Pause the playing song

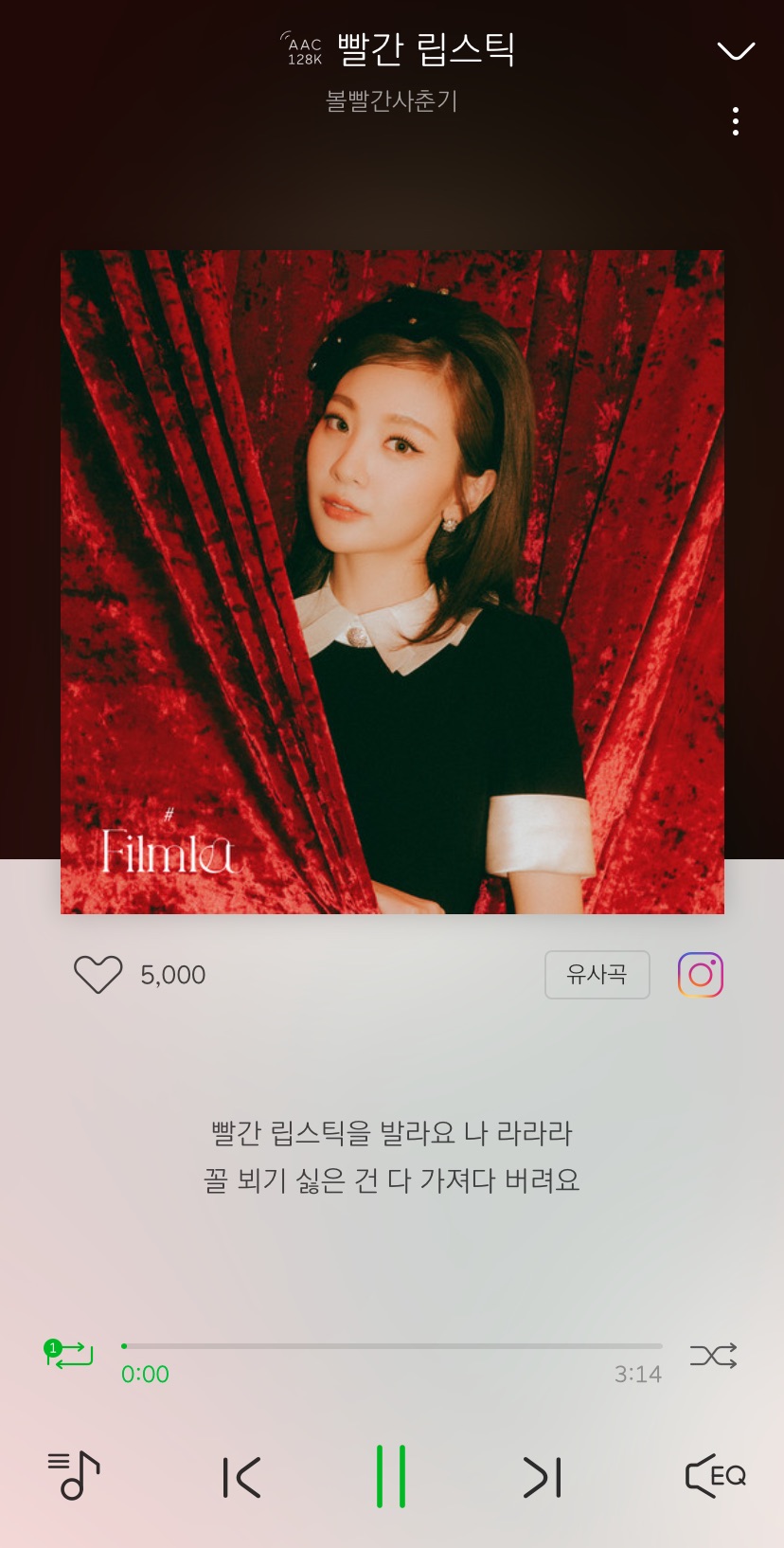pos(391,1476)
